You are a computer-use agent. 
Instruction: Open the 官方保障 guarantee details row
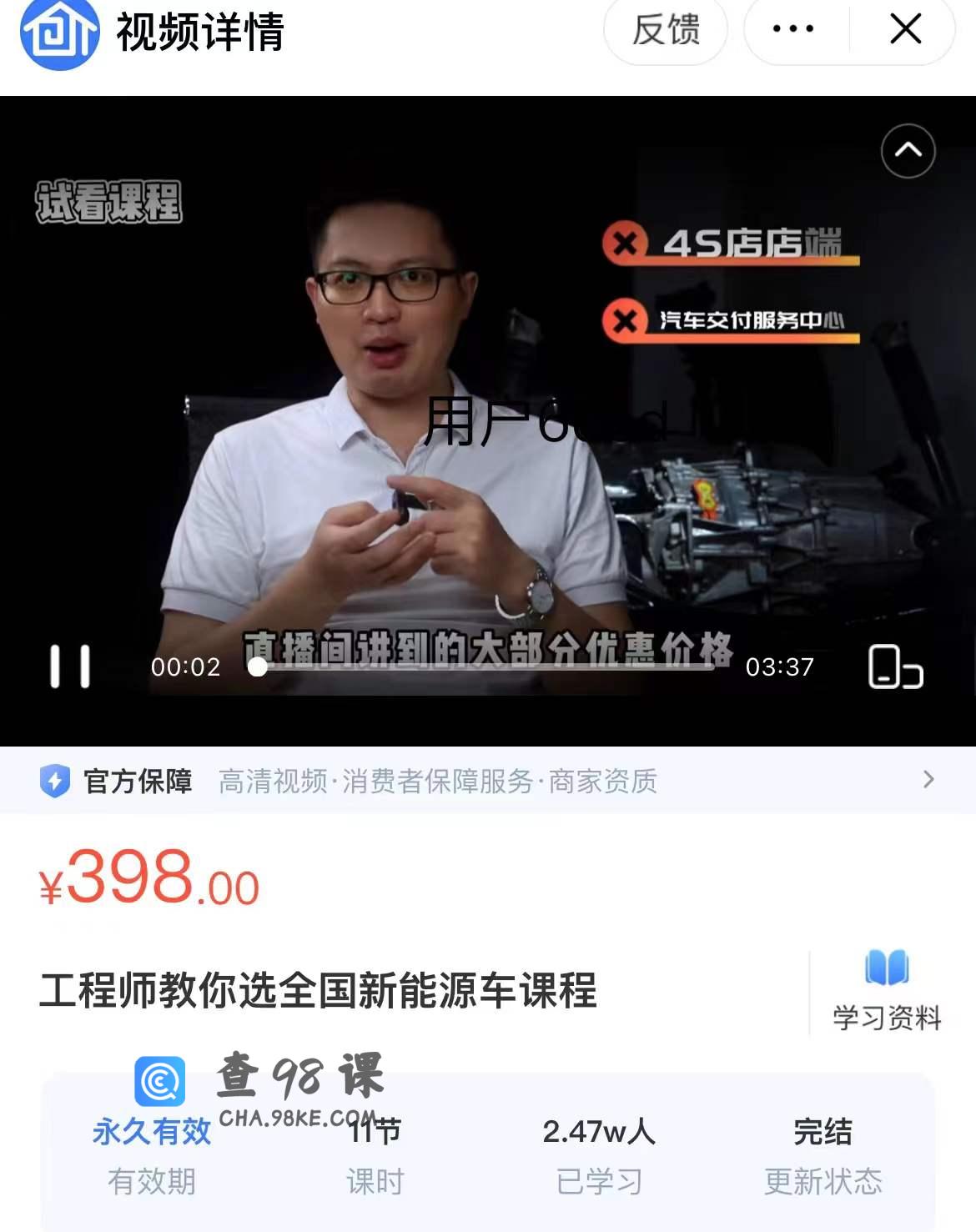[x=488, y=781]
